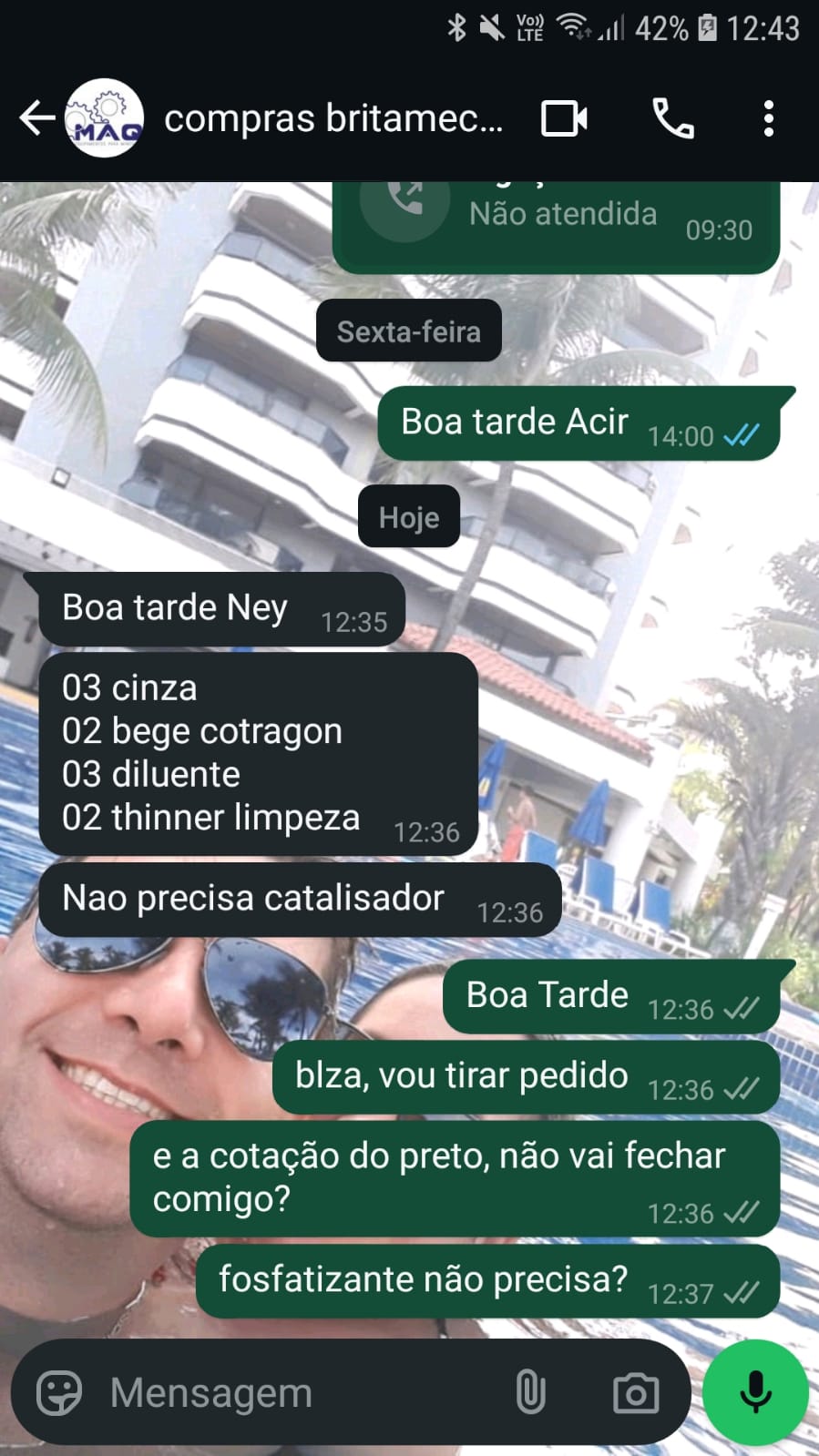Open the overflow menu

[x=768, y=118]
